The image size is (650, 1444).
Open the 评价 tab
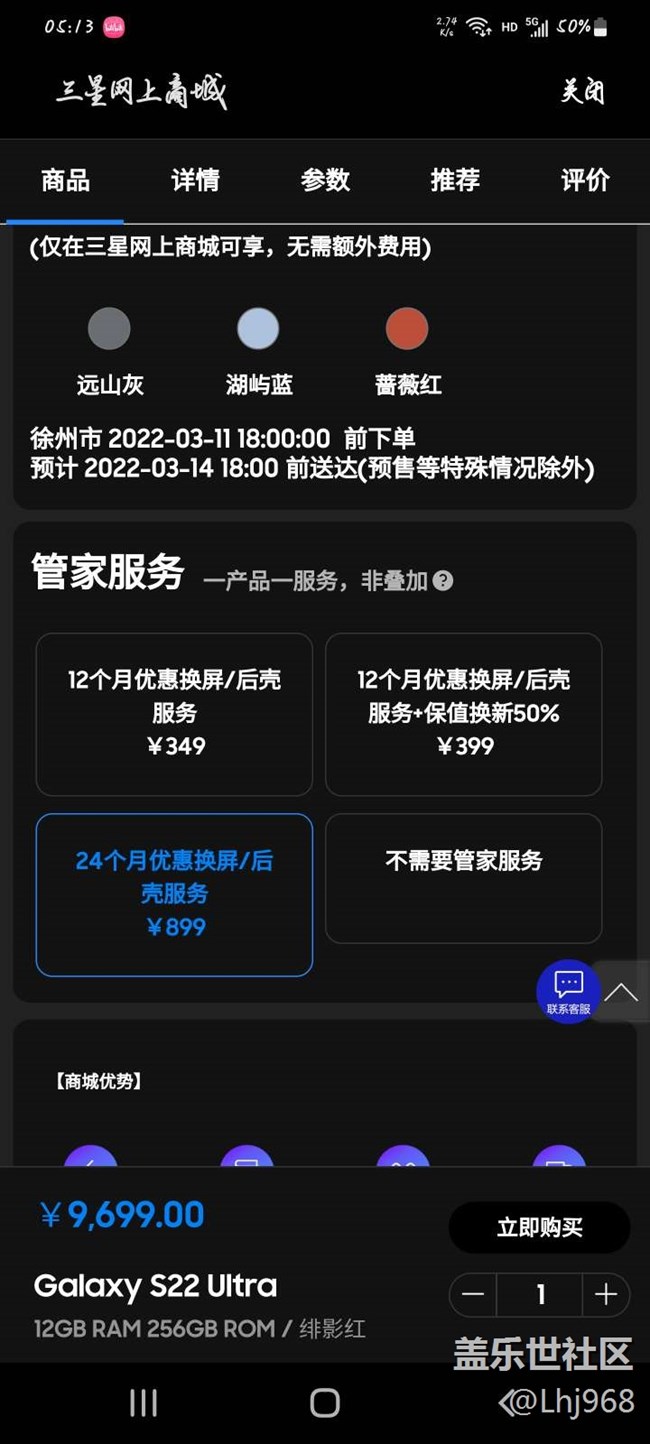point(585,180)
